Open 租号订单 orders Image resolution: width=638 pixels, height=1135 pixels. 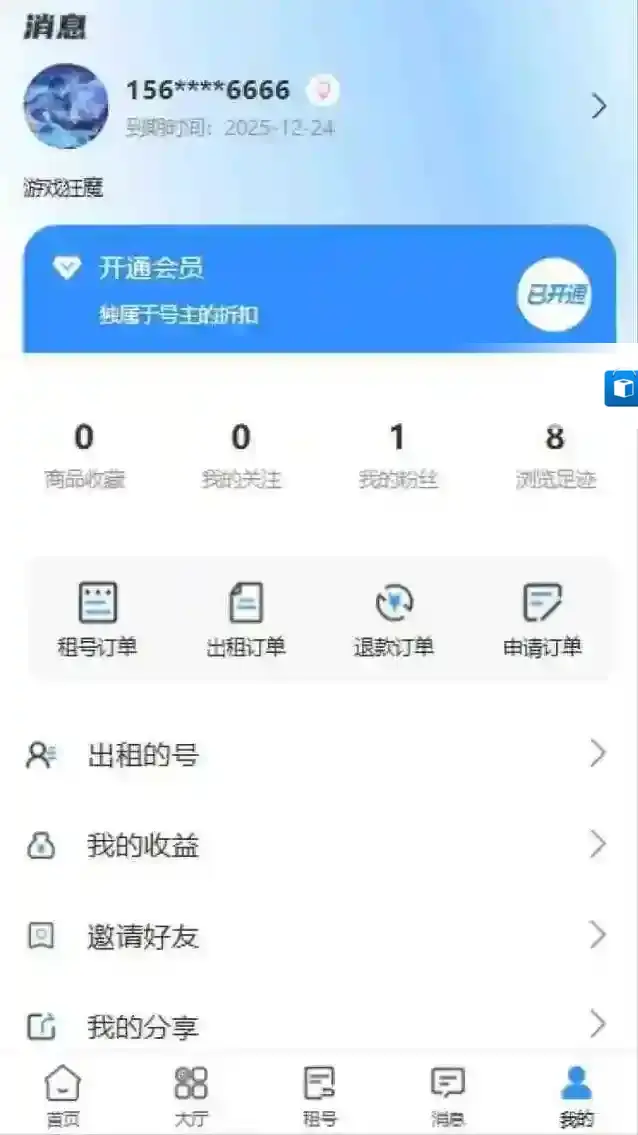97,620
